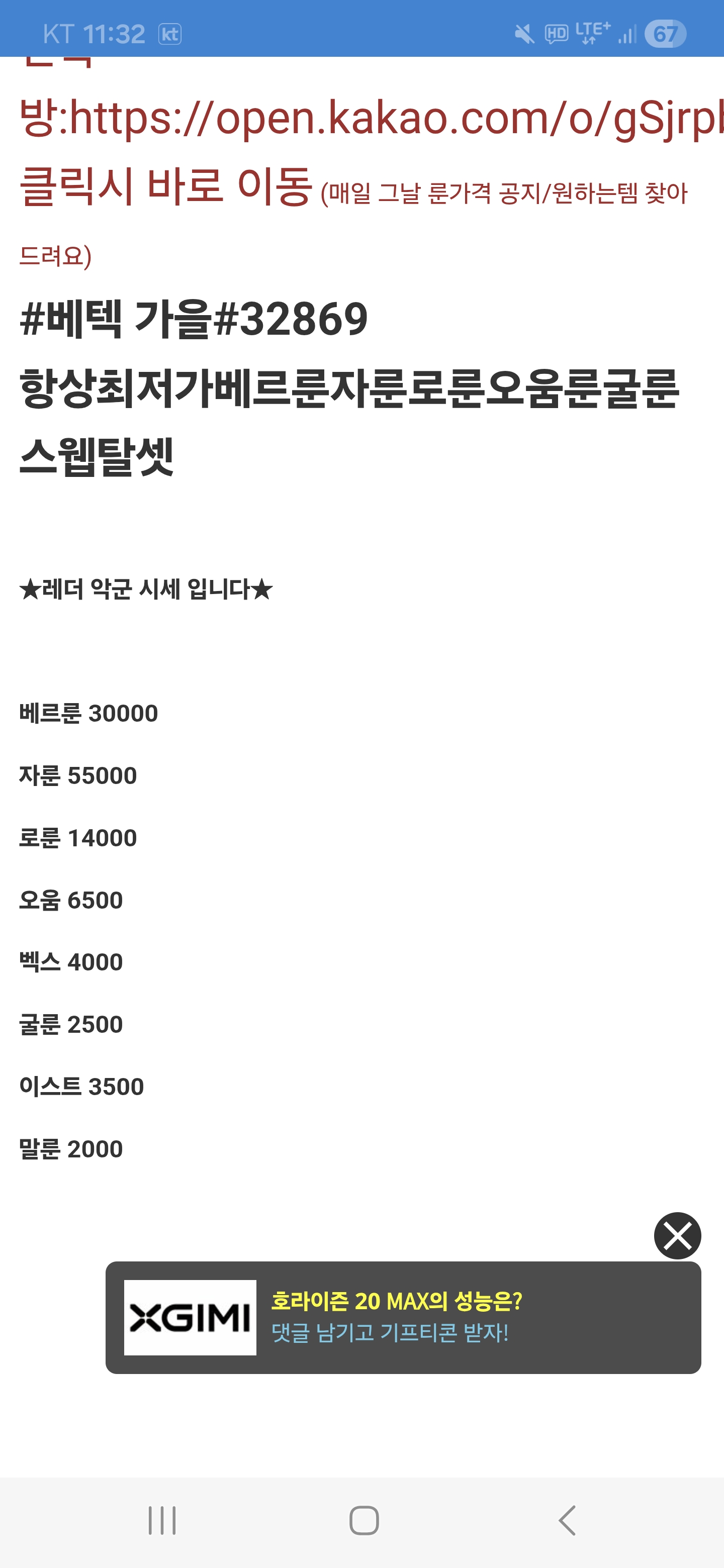The image size is (724, 1568).
Task: Open the recent apps view
Action: [x=162, y=1521]
